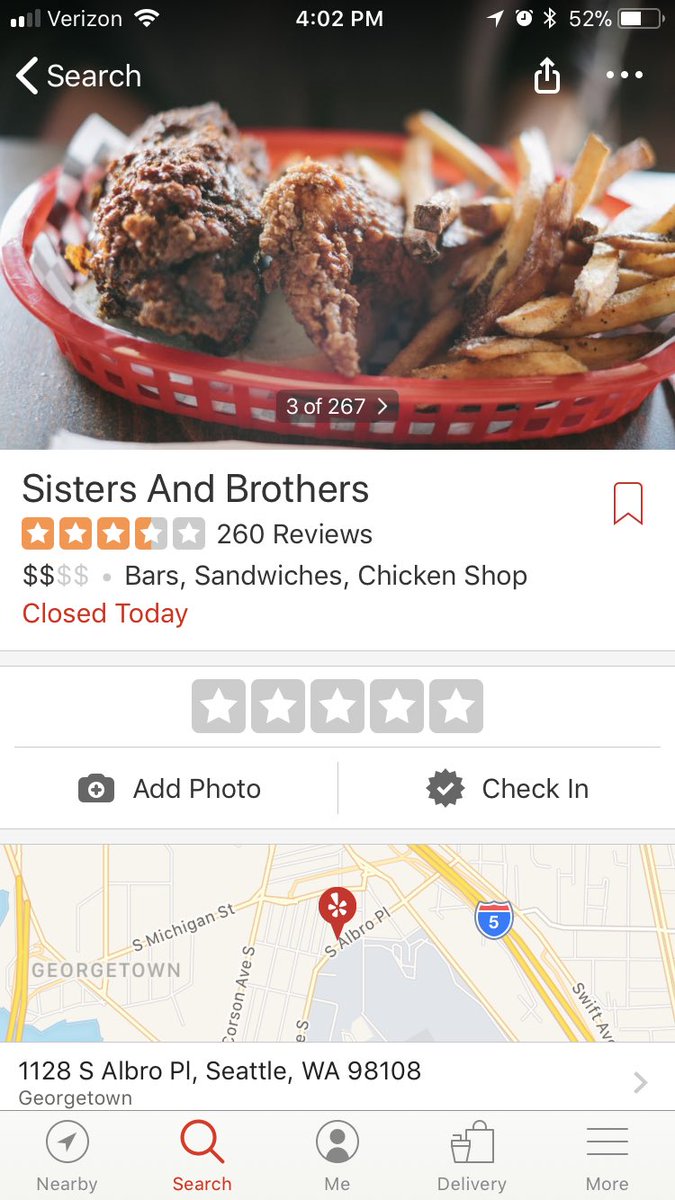Check In at this restaurant
Screen dimensions: 675x1200
(507, 789)
